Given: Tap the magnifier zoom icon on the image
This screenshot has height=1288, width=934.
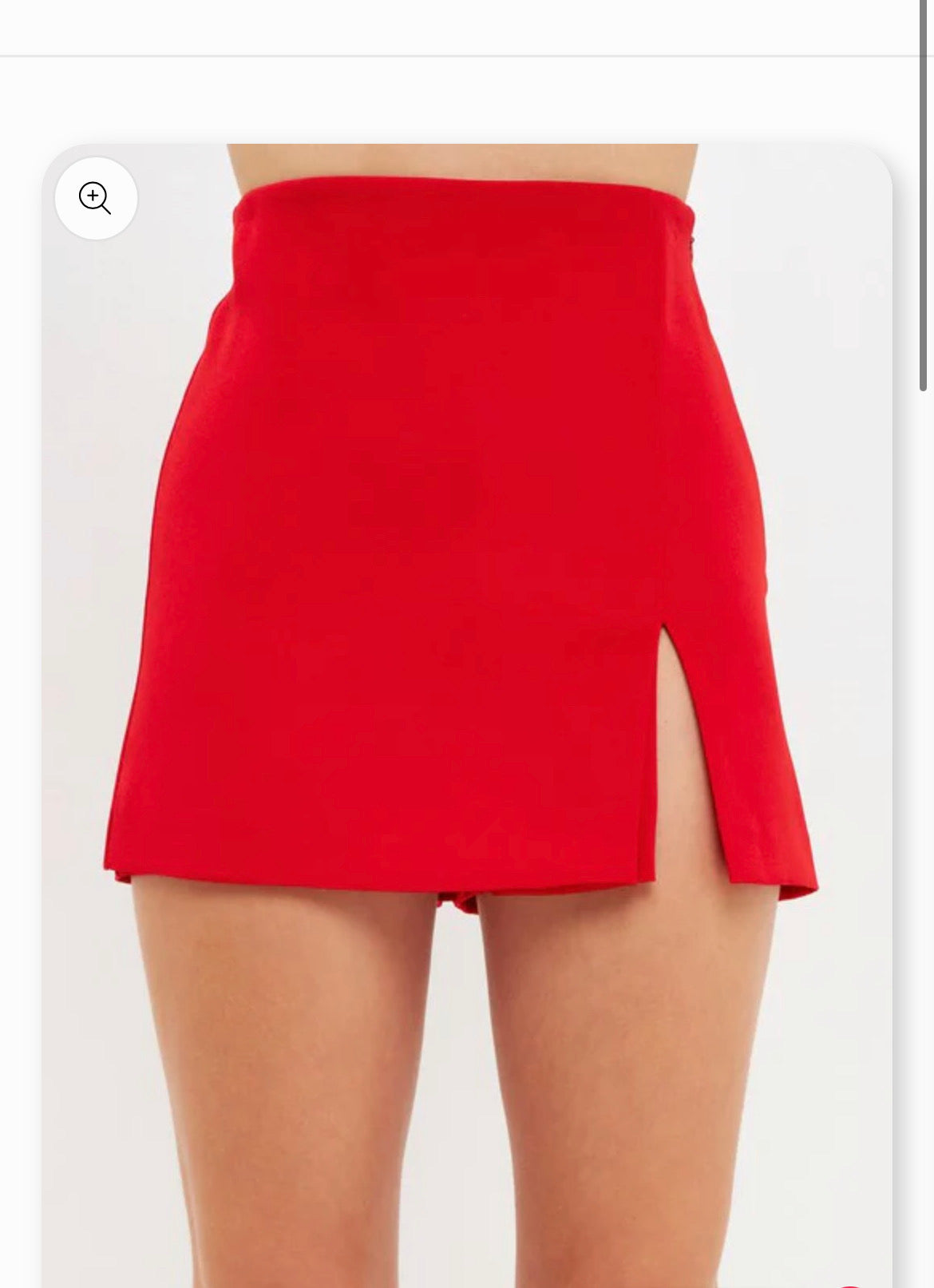Looking at the screenshot, I should [96, 198].
